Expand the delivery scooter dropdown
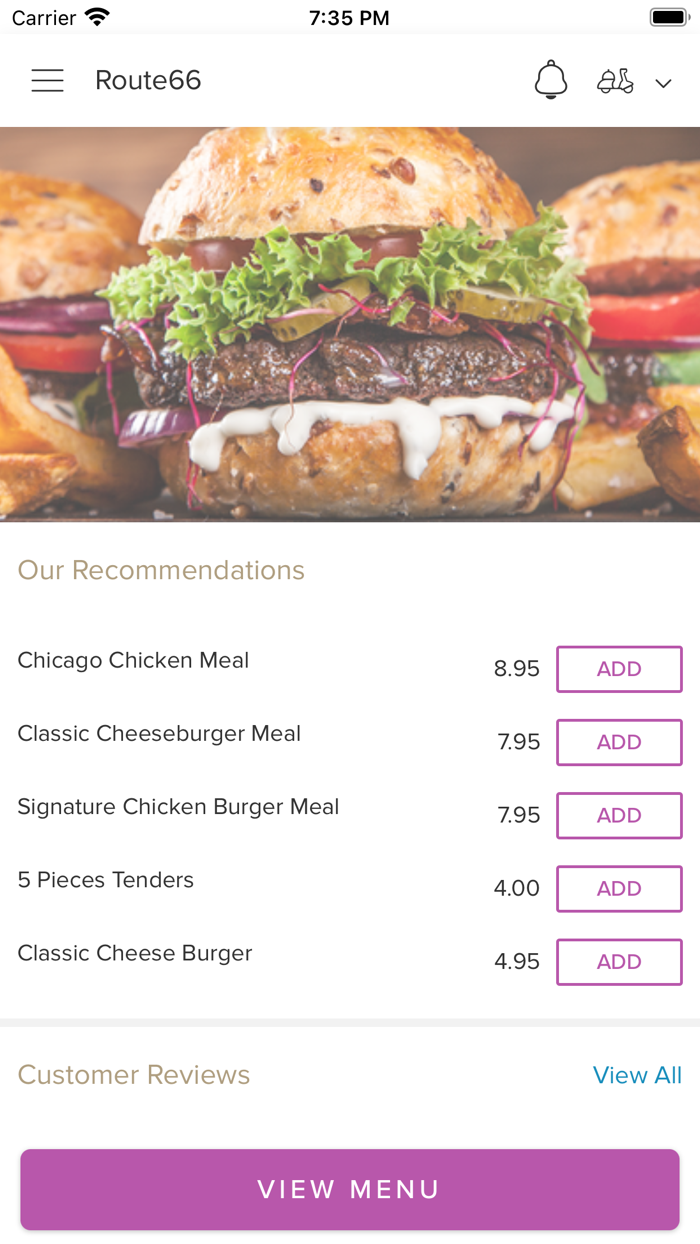The image size is (700, 1244). (x=634, y=82)
